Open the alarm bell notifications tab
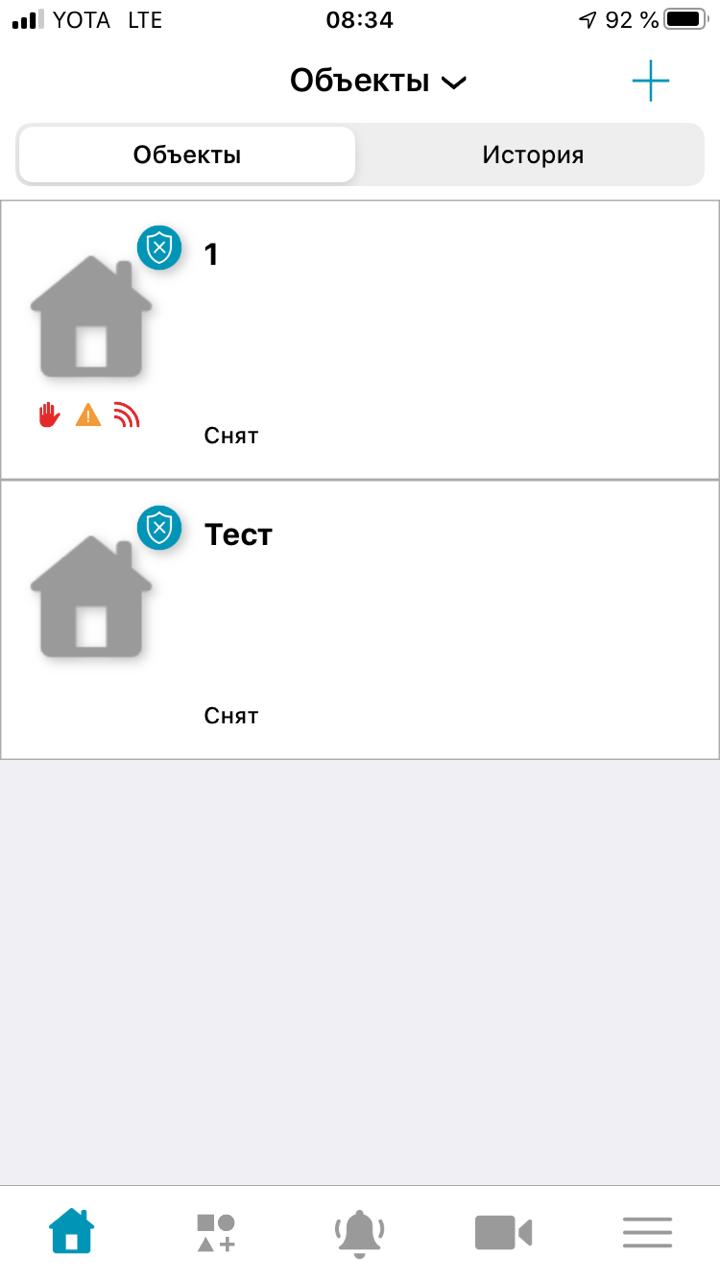The image size is (720, 1280). point(360,1232)
